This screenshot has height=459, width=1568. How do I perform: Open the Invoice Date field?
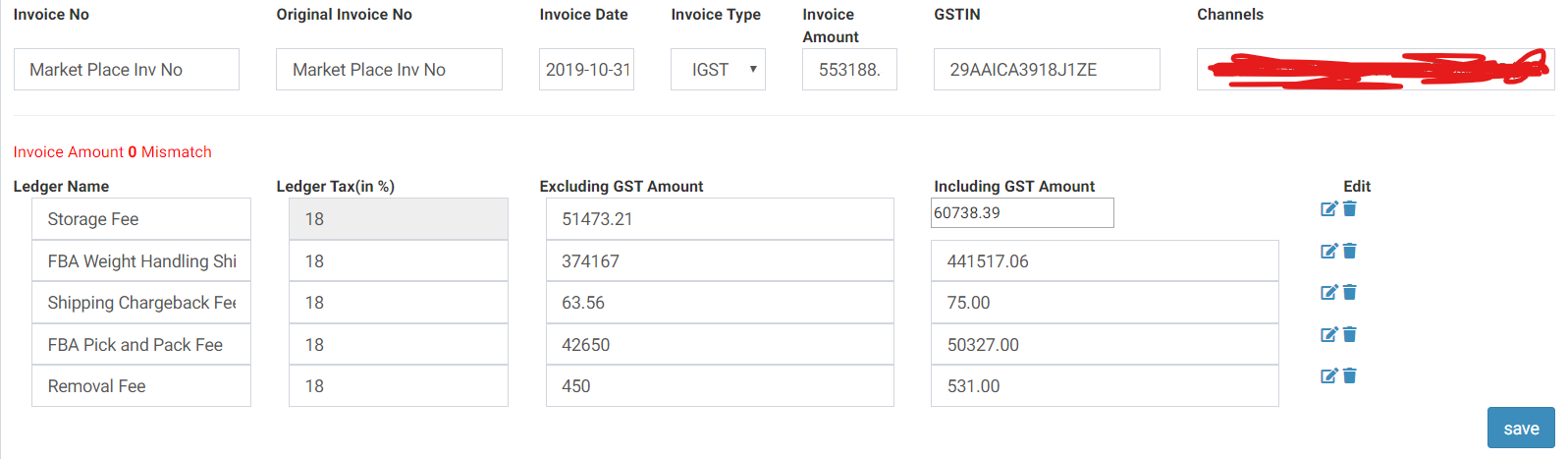(586, 70)
